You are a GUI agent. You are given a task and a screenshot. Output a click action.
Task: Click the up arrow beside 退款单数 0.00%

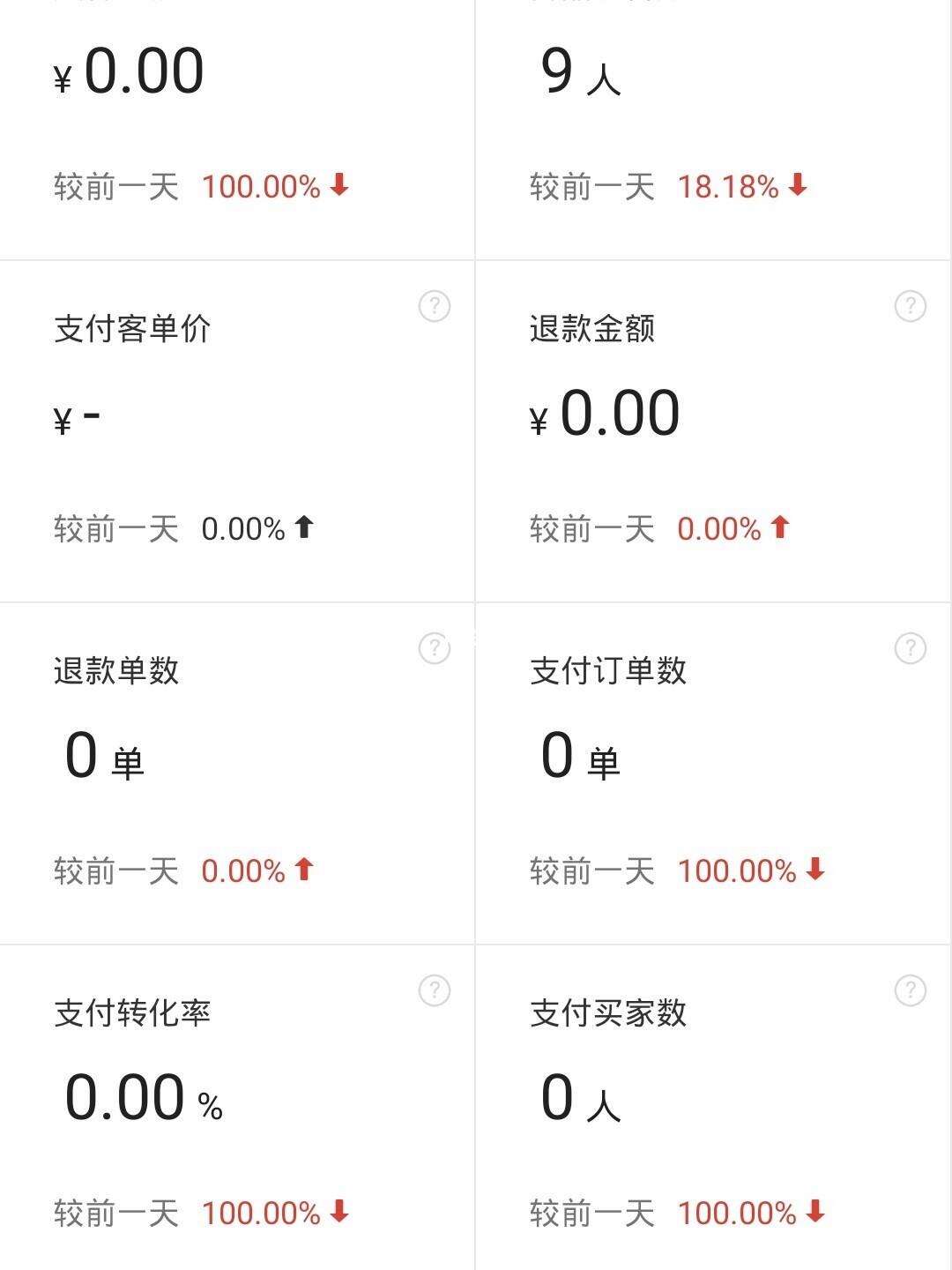[x=303, y=870]
